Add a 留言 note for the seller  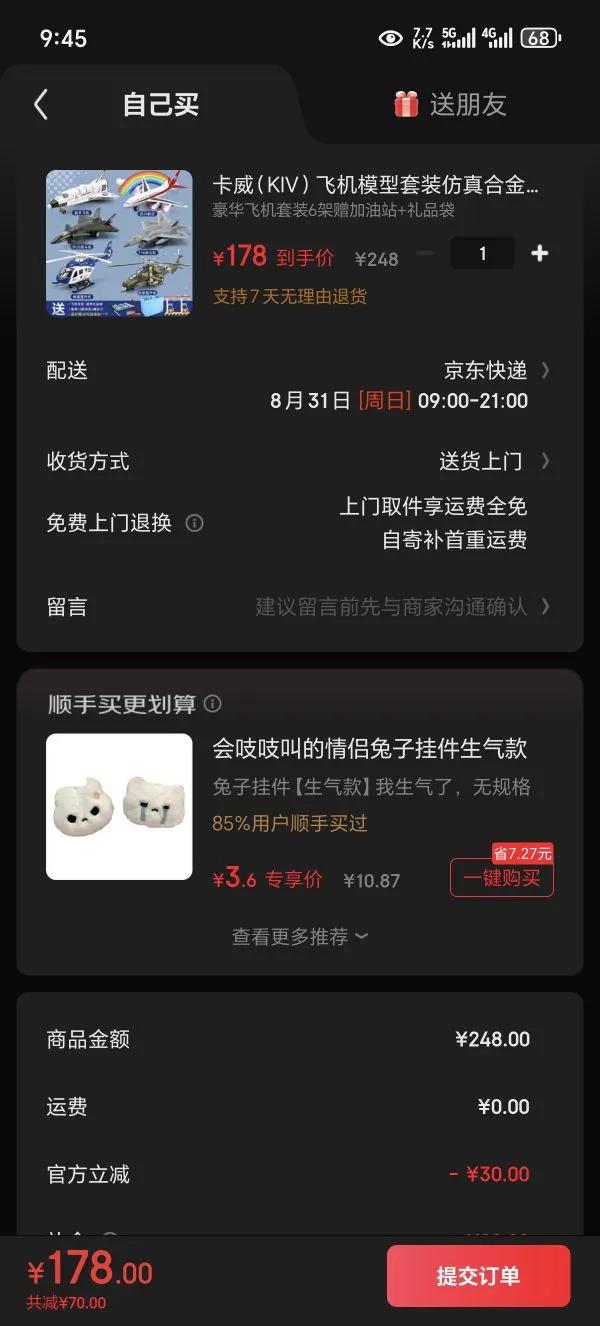tap(400, 607)
